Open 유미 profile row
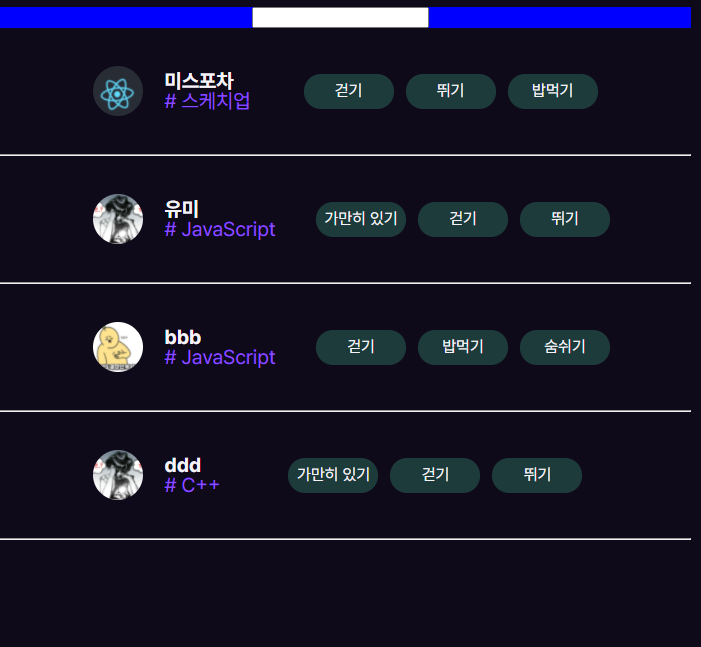The image size is (701, 647). (x=181, y=209)
